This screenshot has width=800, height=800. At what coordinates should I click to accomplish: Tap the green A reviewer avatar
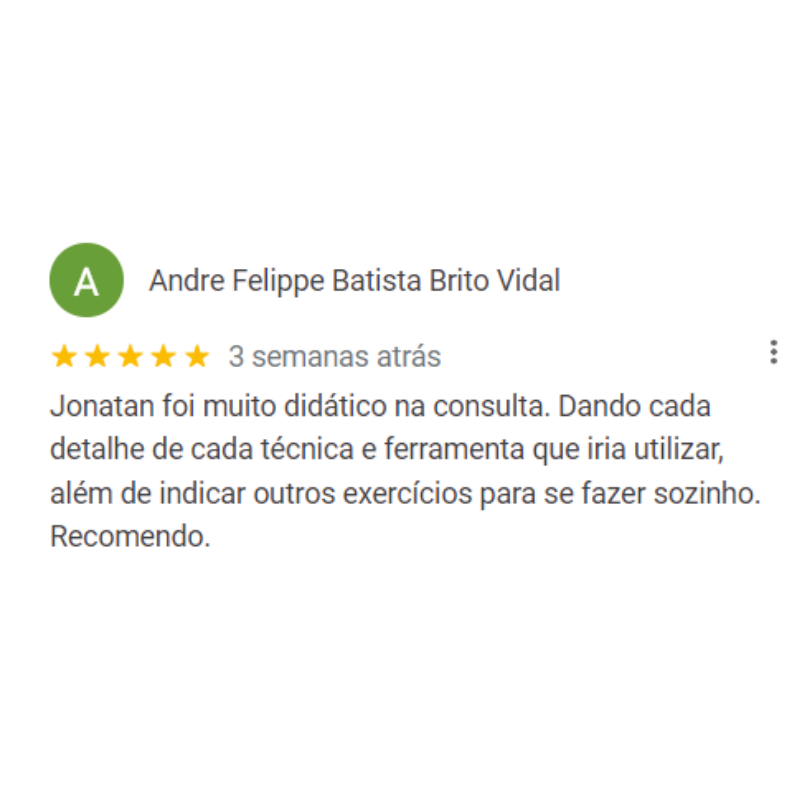(x=87, y=281)
